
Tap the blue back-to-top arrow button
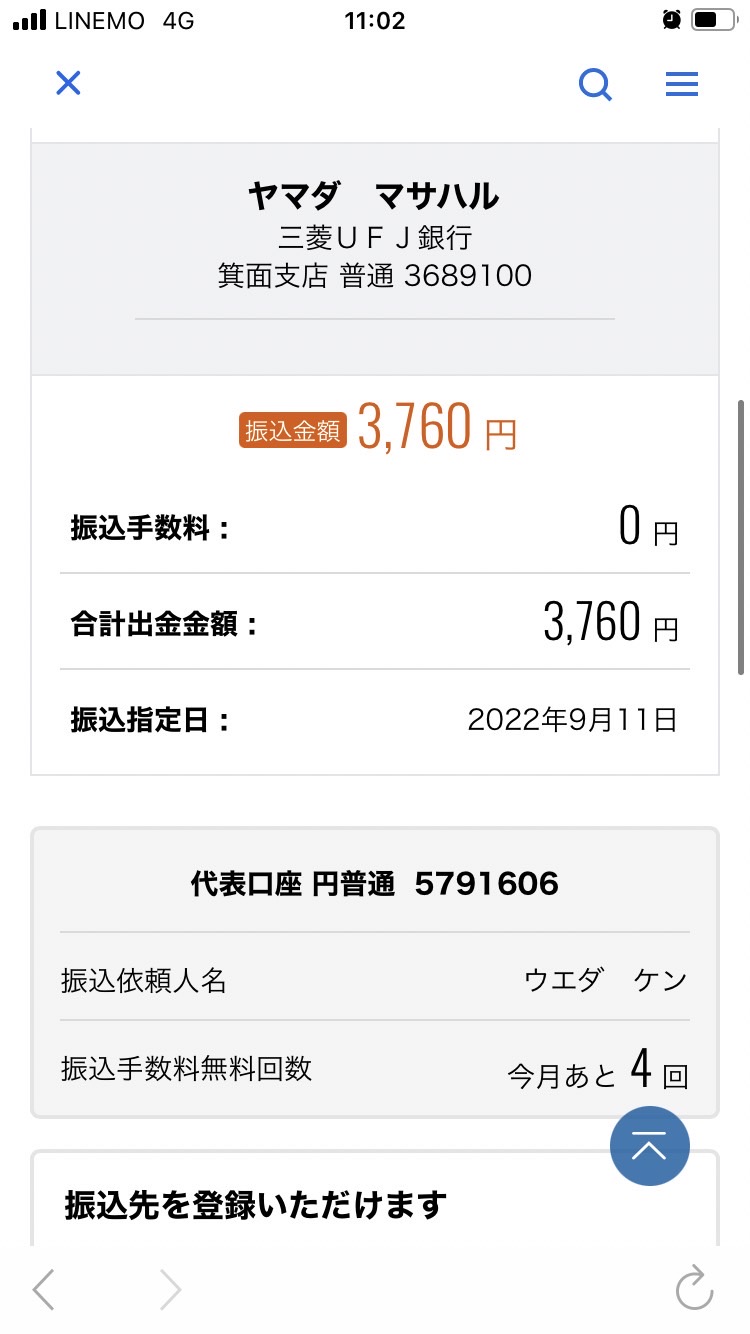click(650, 1146)
